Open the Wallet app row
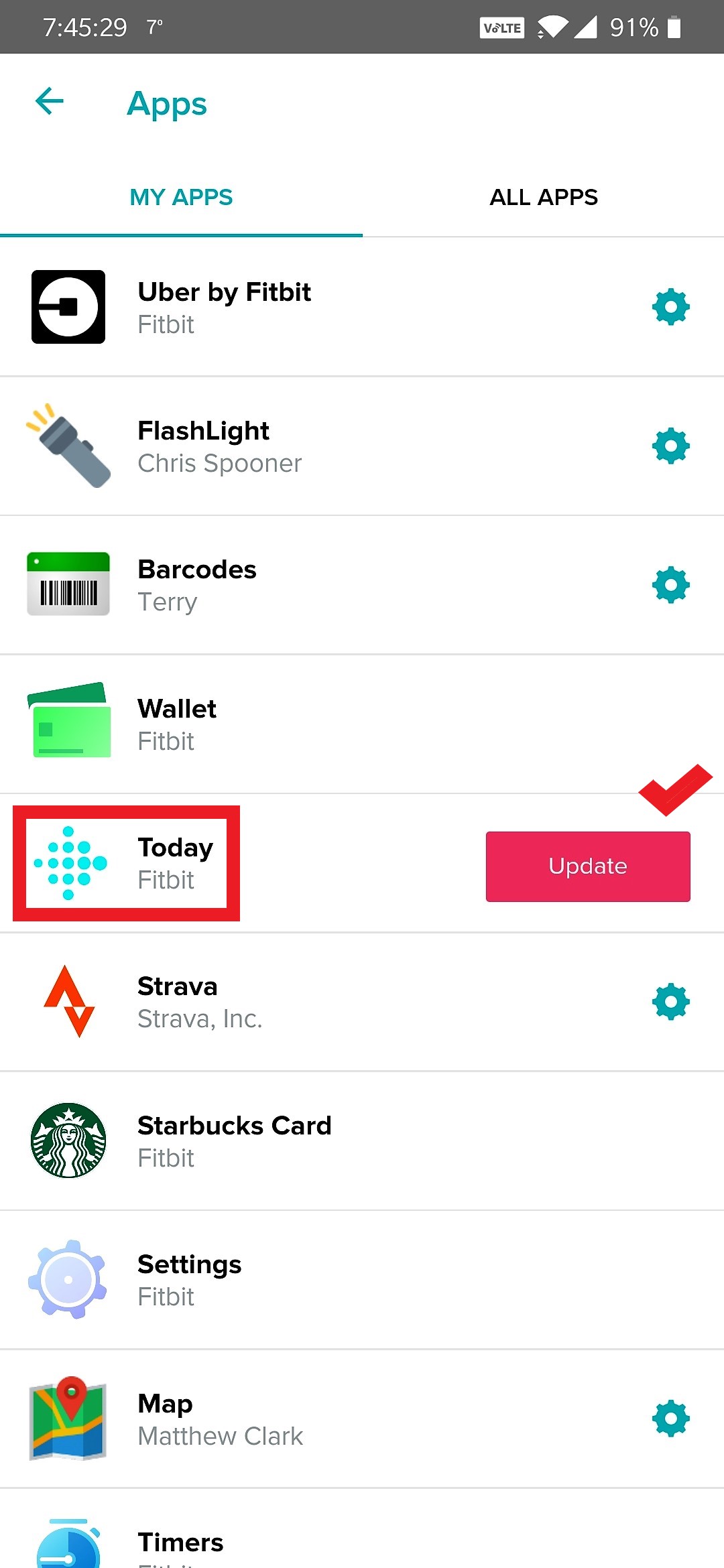 click(x=268, y=724)
